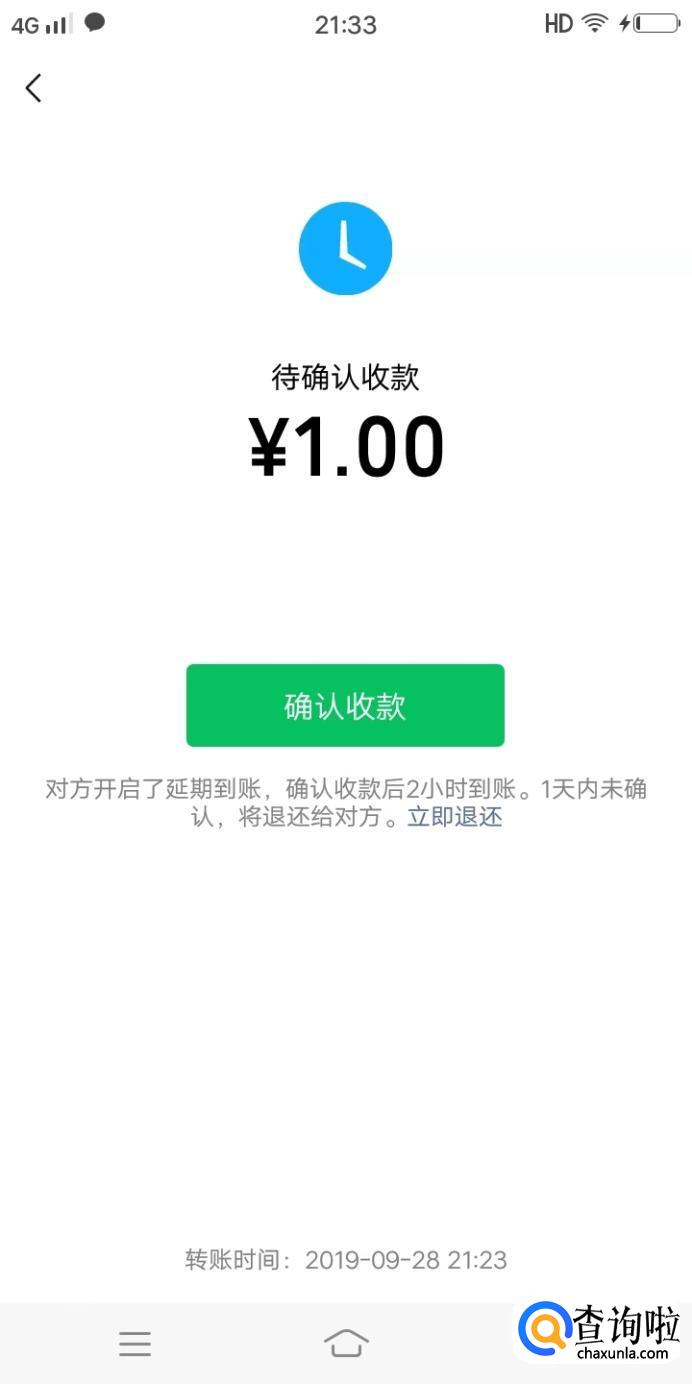
Task: Go to the phone home screen
Action: pos(346,1343)
